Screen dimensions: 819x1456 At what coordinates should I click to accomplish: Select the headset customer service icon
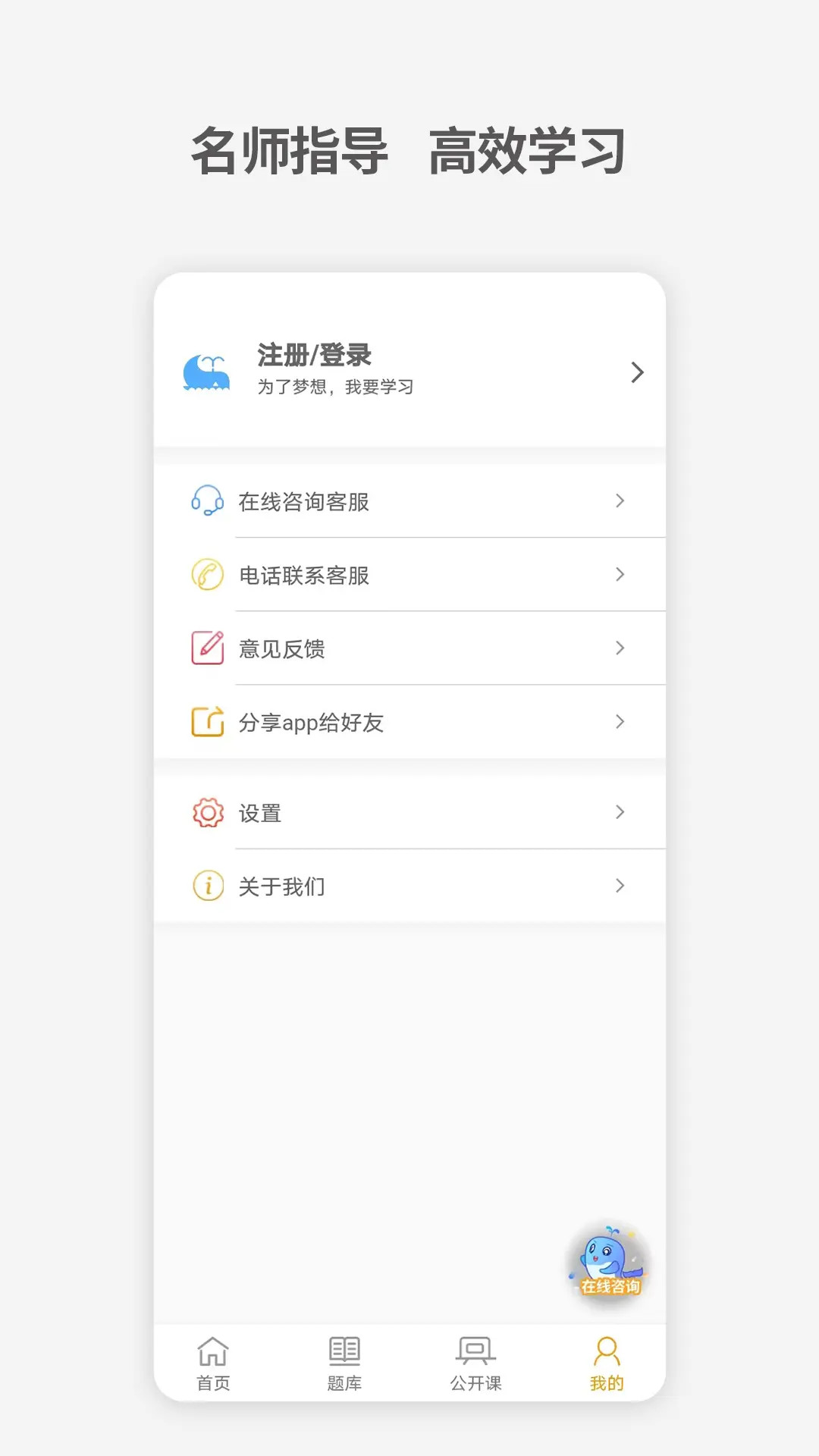coord(206,501)
